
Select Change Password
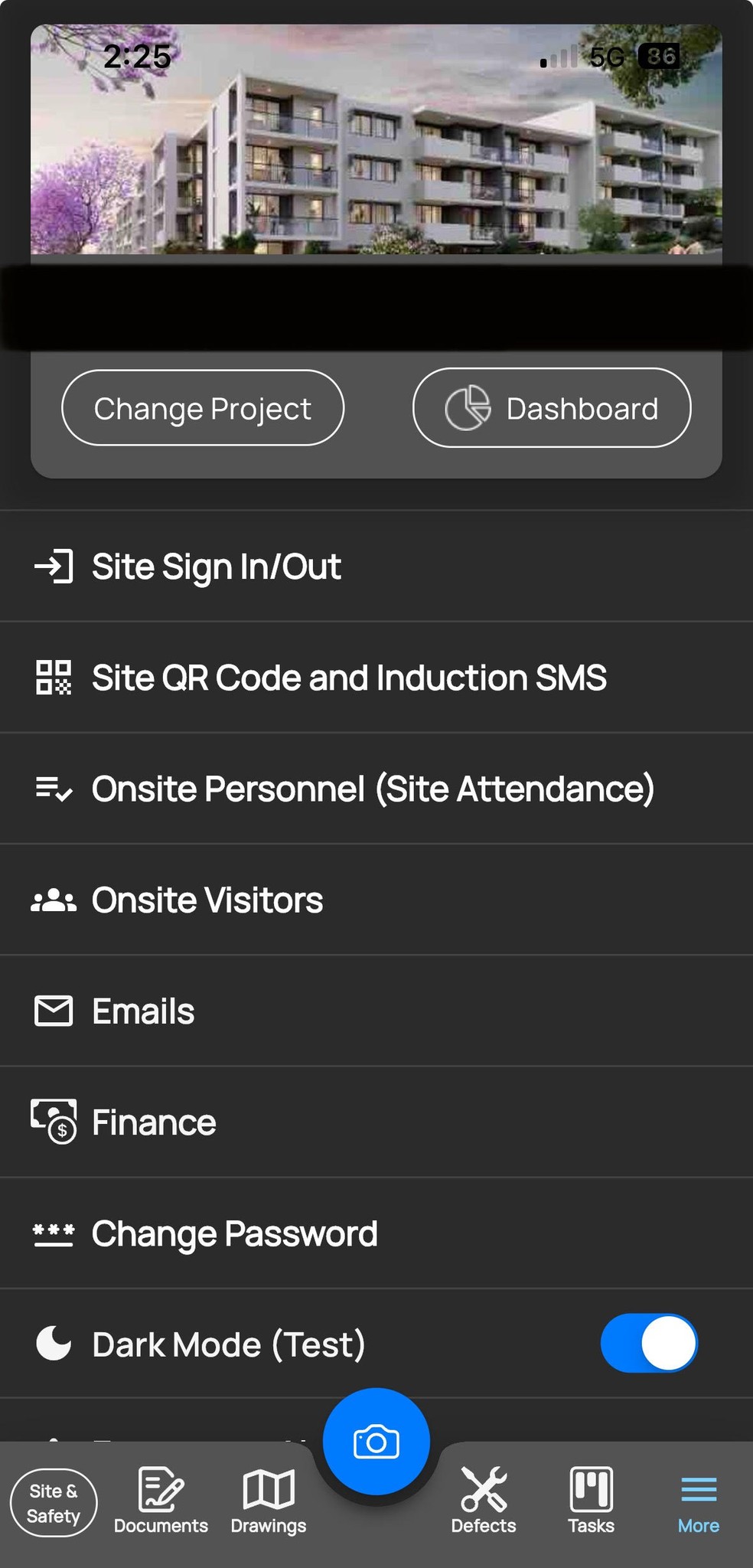pos(234,1233)
